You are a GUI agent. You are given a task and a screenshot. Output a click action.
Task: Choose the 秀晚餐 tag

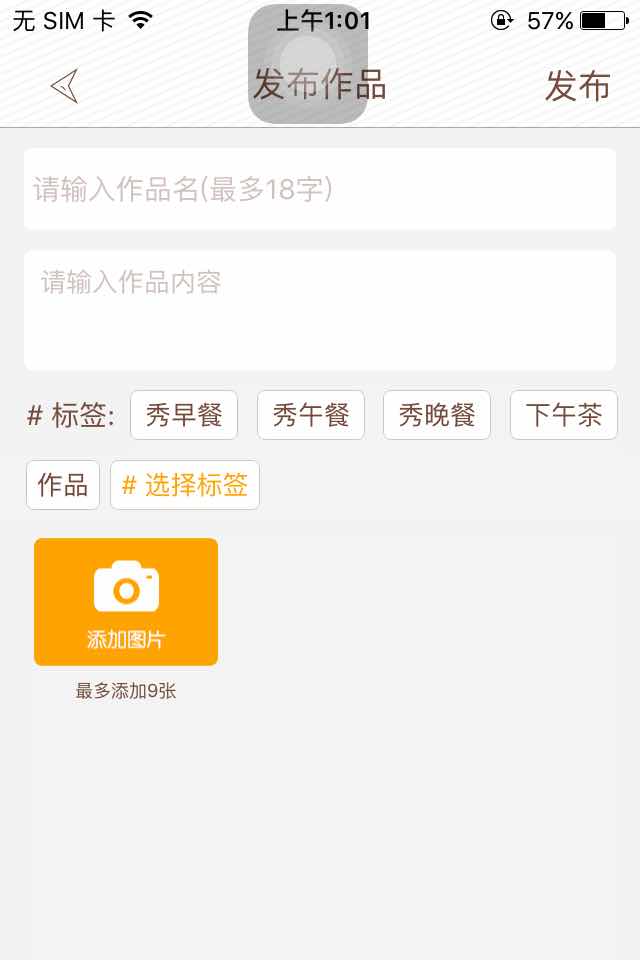click(437, 415)
